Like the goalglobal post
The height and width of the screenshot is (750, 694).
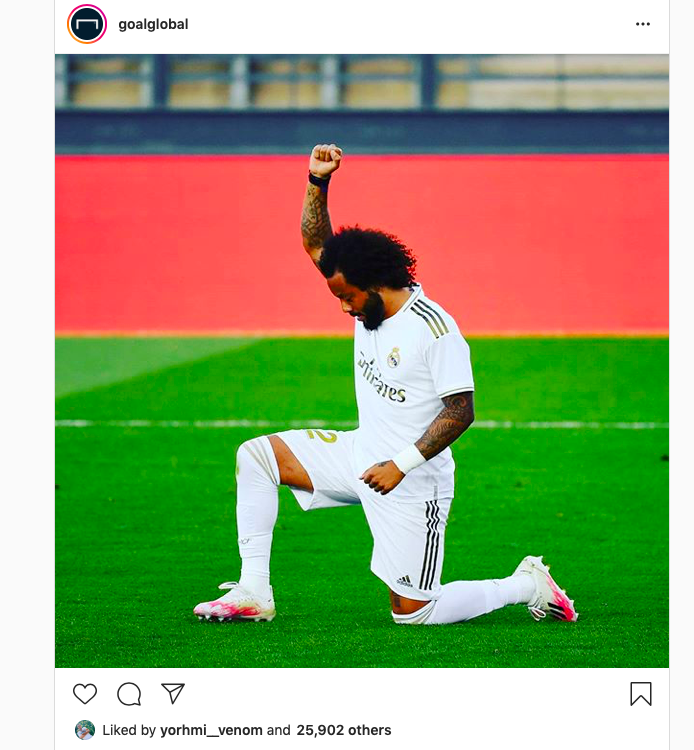tap(85, 694)
